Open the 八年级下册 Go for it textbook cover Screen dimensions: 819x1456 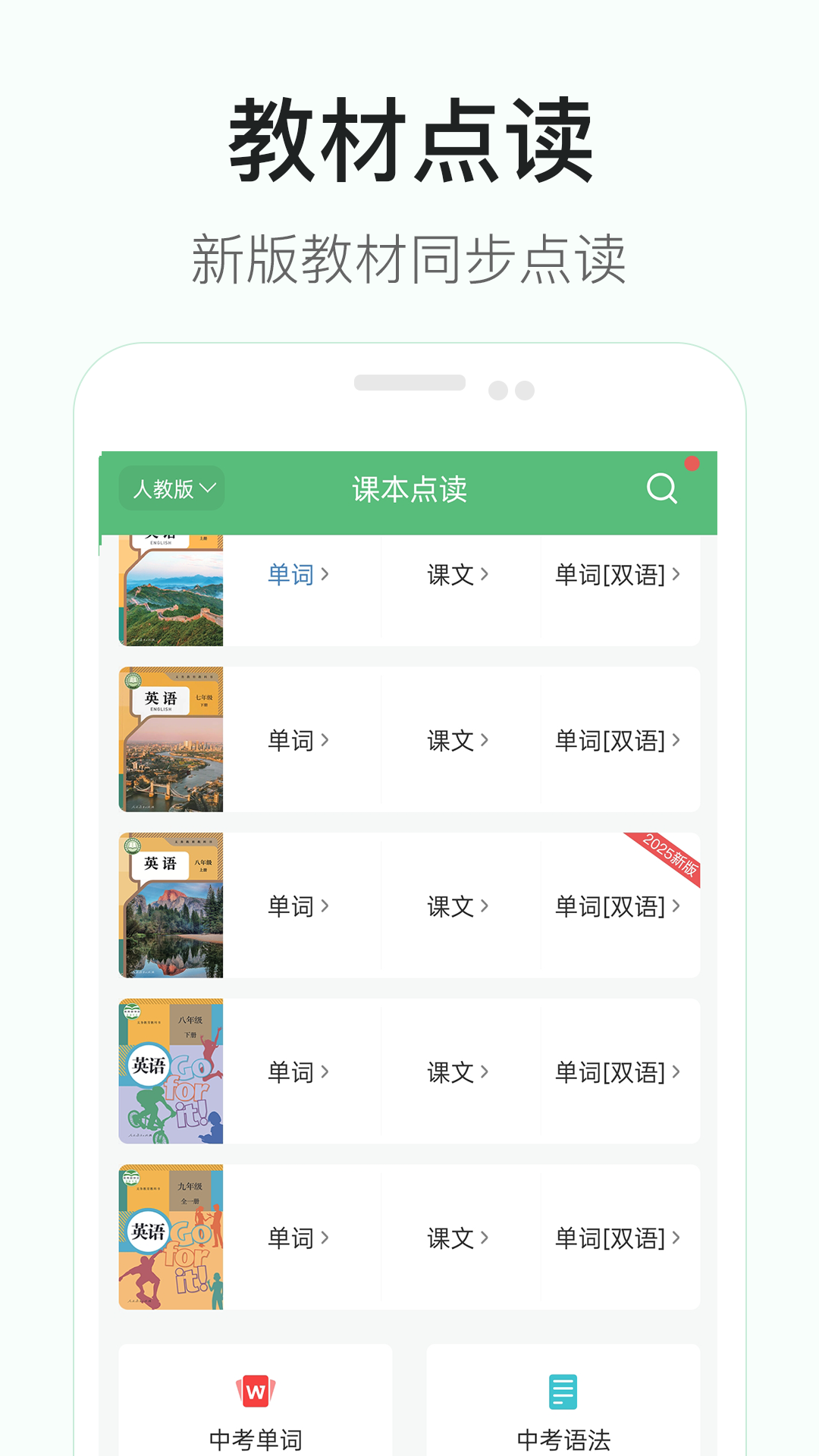pyautogui.click(x=170, y=1071)
